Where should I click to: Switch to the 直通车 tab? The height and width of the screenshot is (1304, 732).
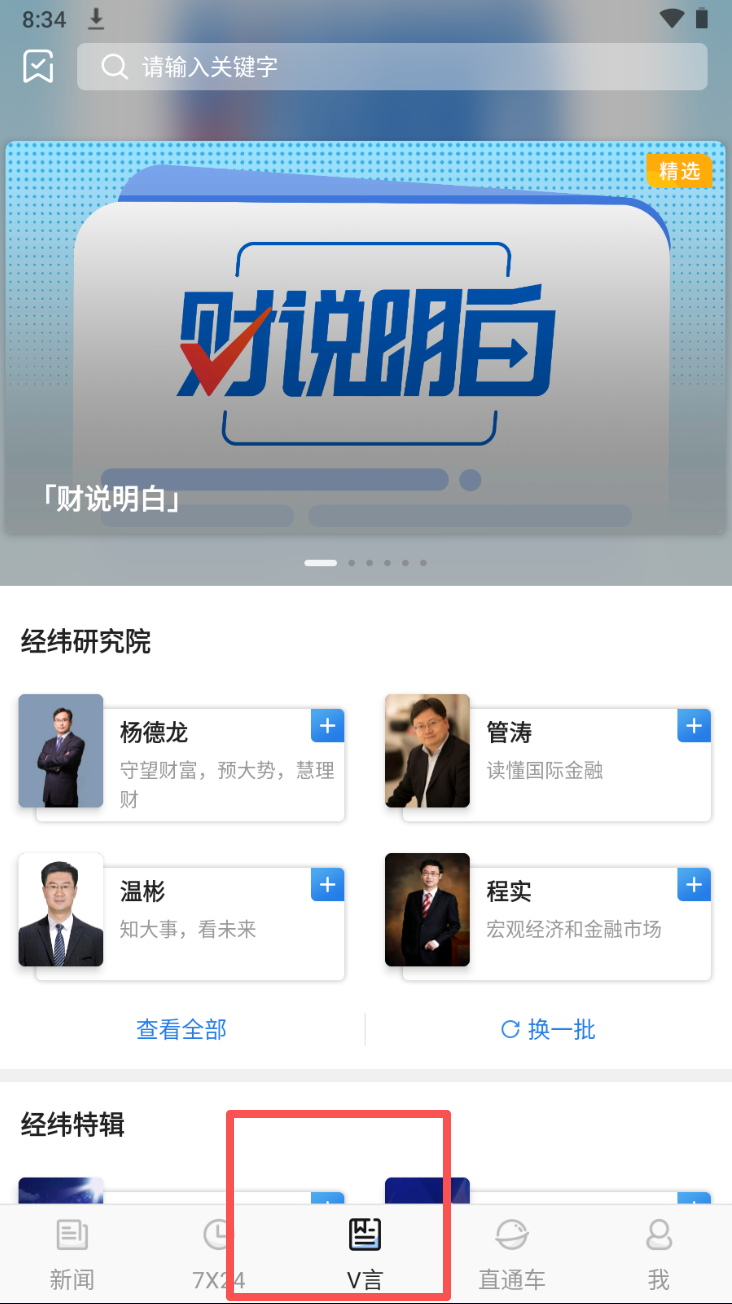512,1255
